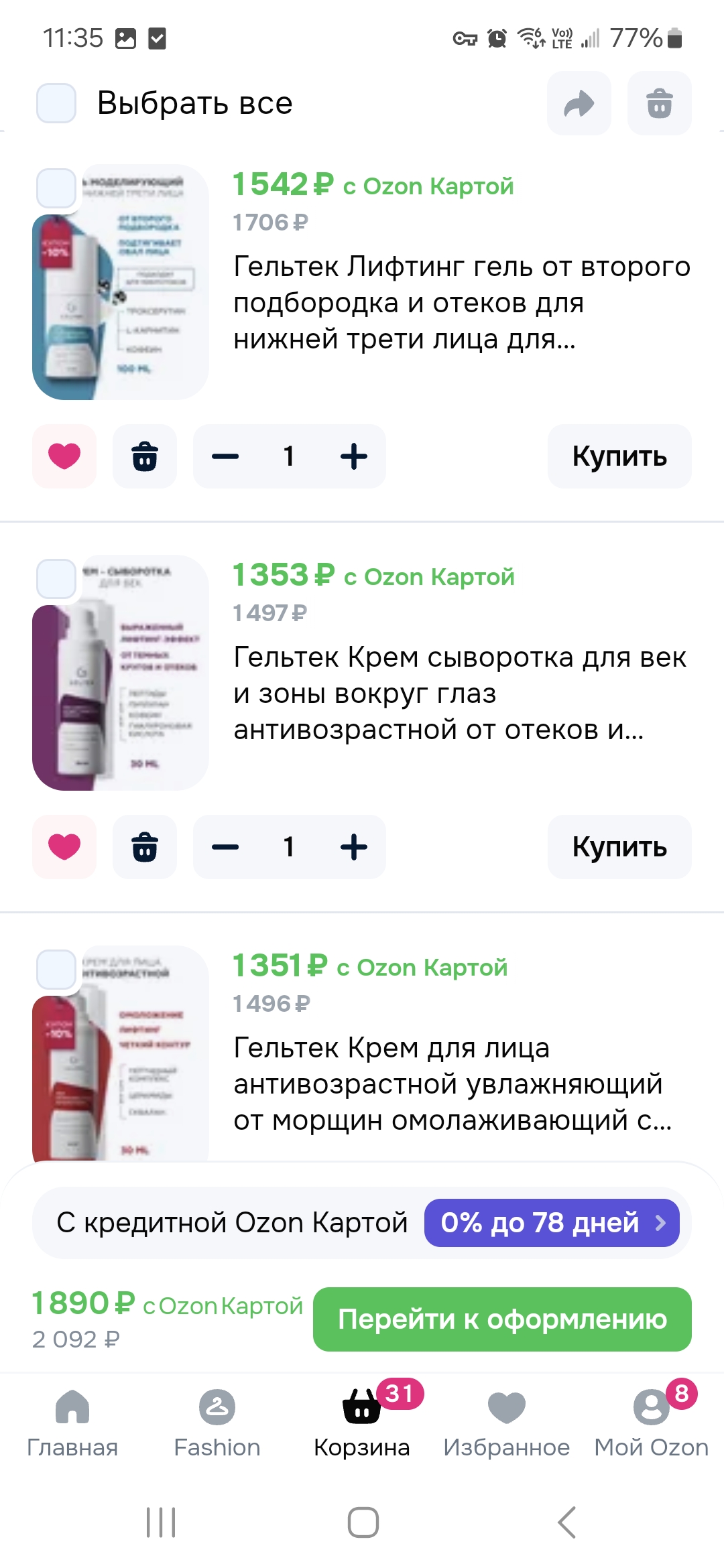Select checkbox on Лифтинг гель product

(56, 188)
